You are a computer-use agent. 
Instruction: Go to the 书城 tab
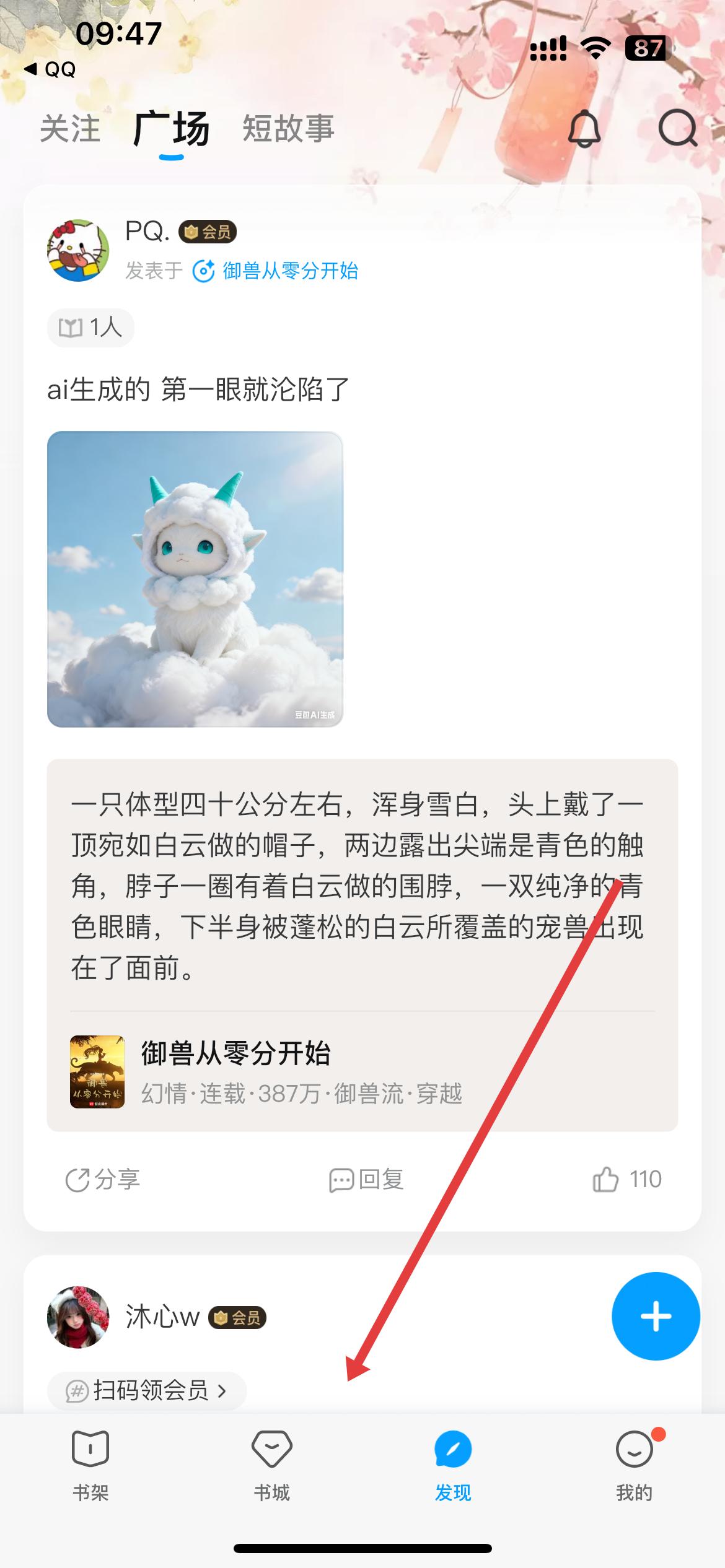point(271,1465)
